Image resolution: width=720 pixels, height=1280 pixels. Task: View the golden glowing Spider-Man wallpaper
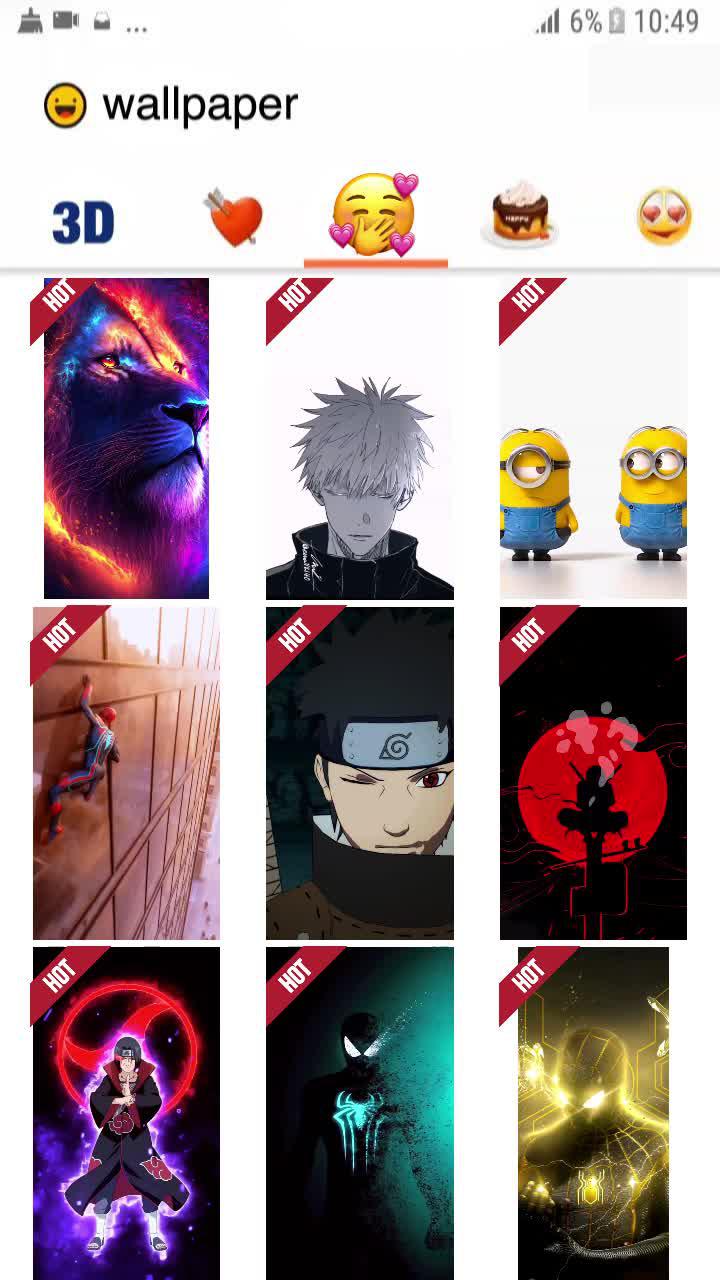point(593,1112)
